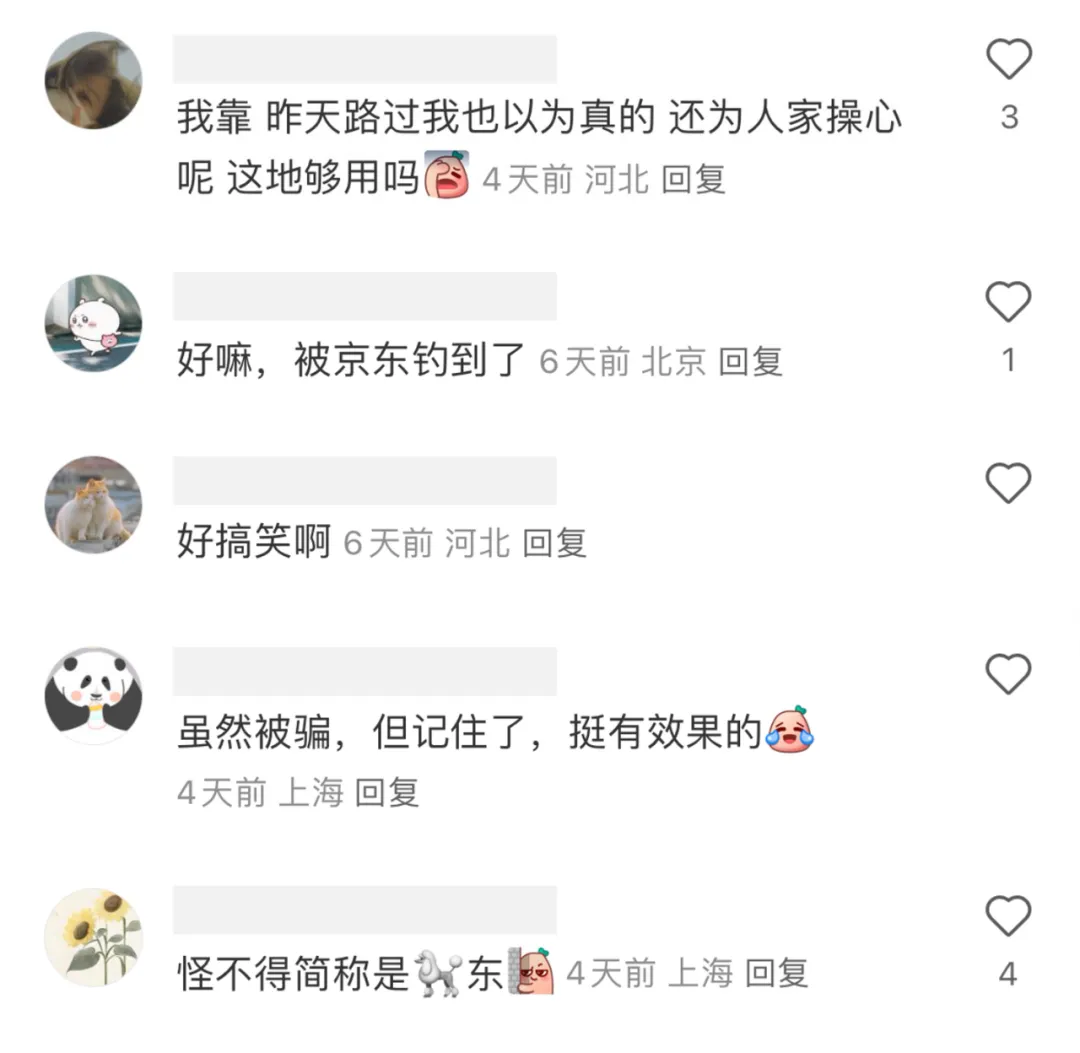This screenshot has width=1080, height=1053.
Task: Like the comment 好搞笑啊
Action: point(1008,484)
